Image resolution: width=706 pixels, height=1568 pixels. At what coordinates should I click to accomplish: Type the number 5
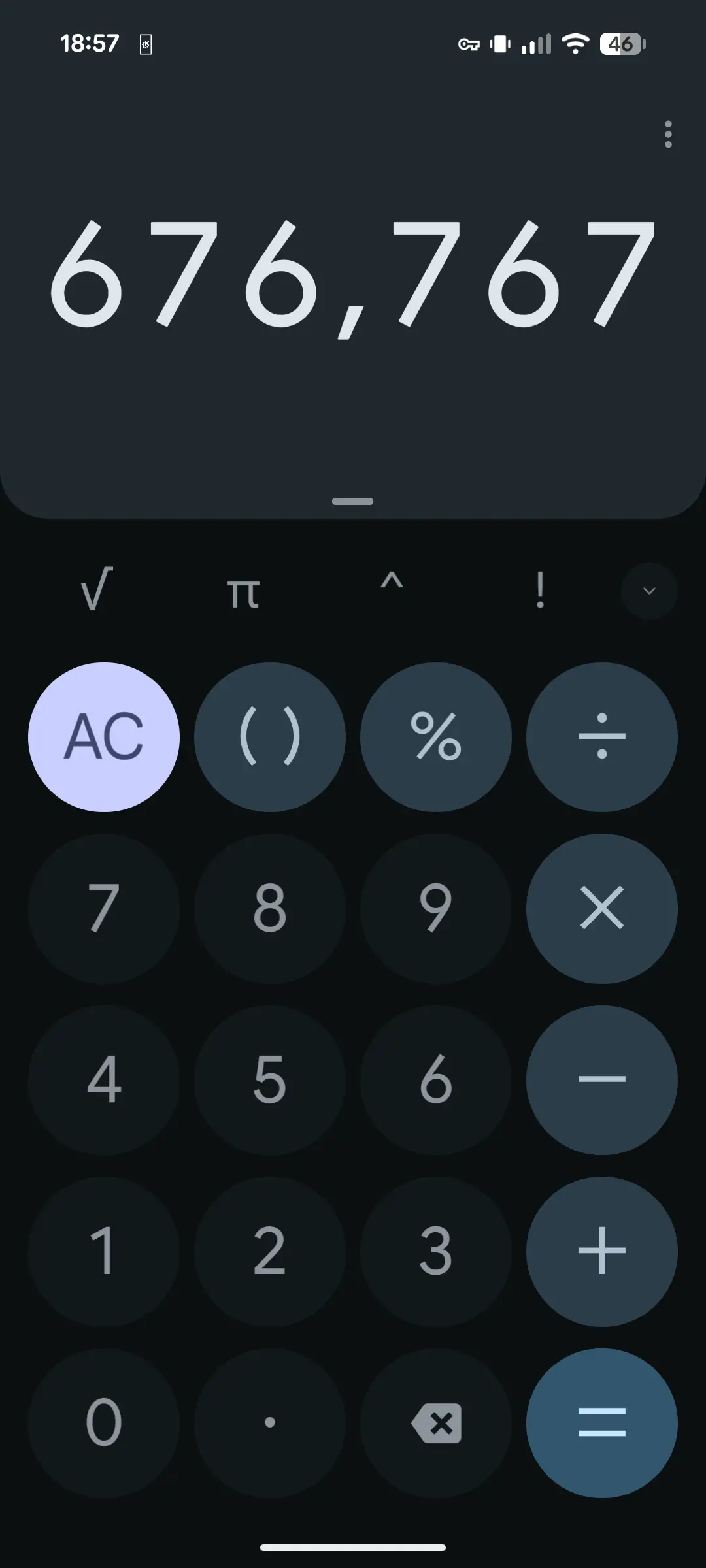tap(270, 1079)
